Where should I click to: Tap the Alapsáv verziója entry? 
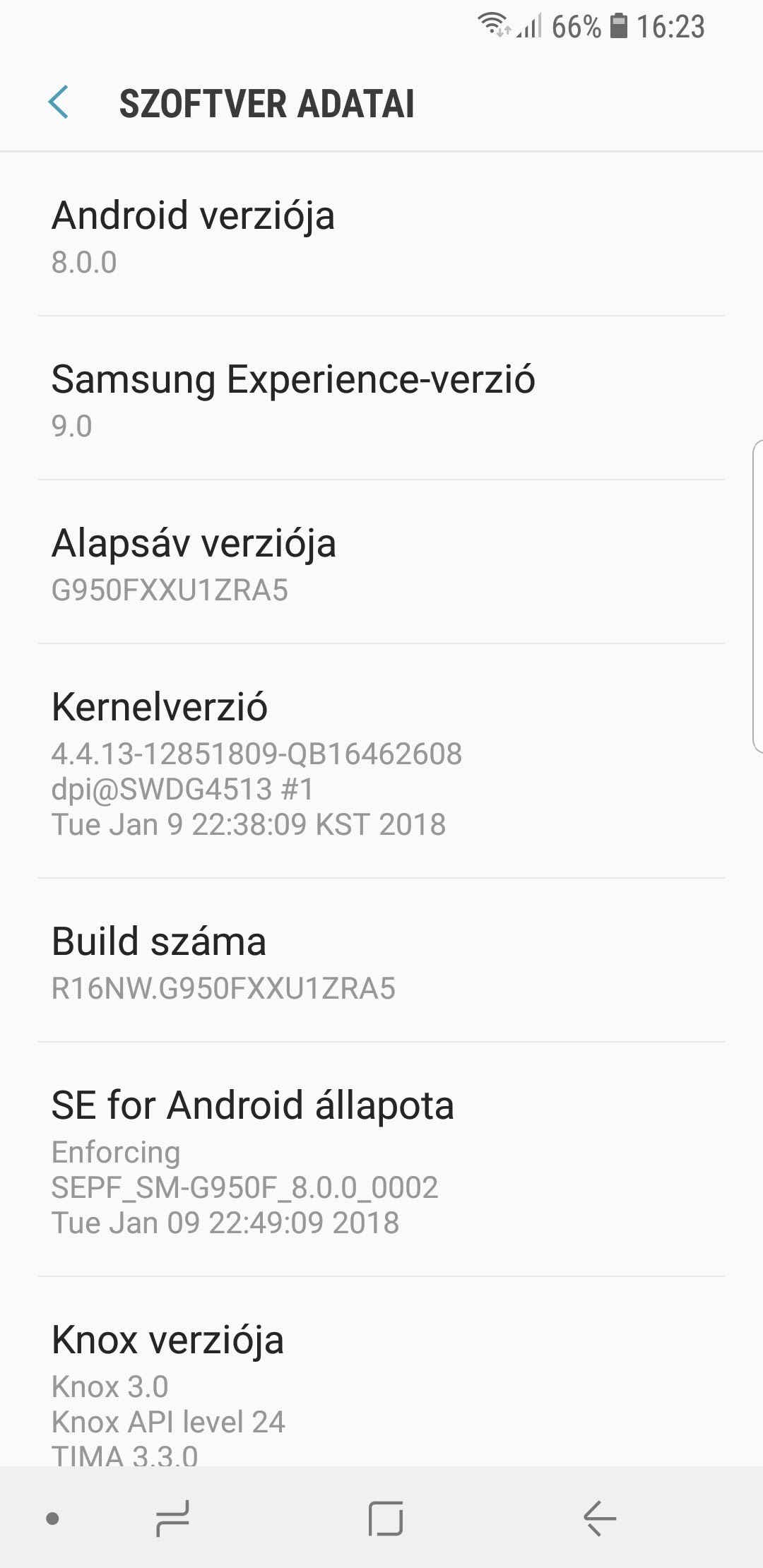(x=381, y=562)
